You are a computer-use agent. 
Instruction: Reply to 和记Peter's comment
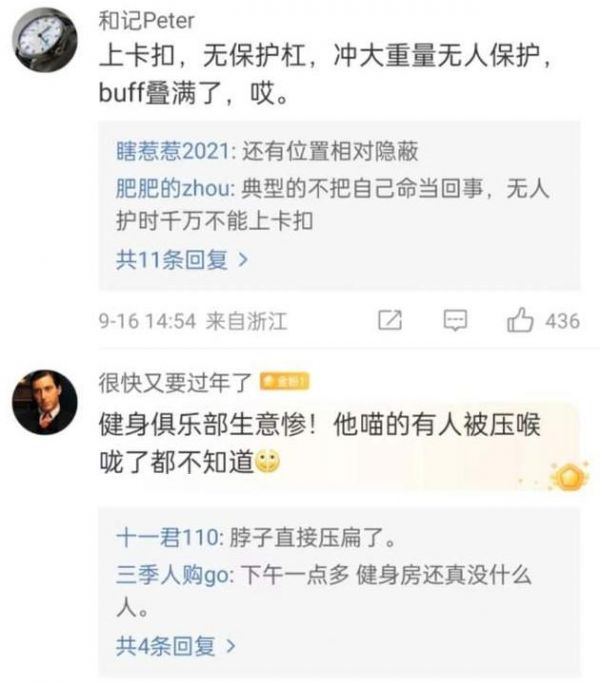pos(455,321)
